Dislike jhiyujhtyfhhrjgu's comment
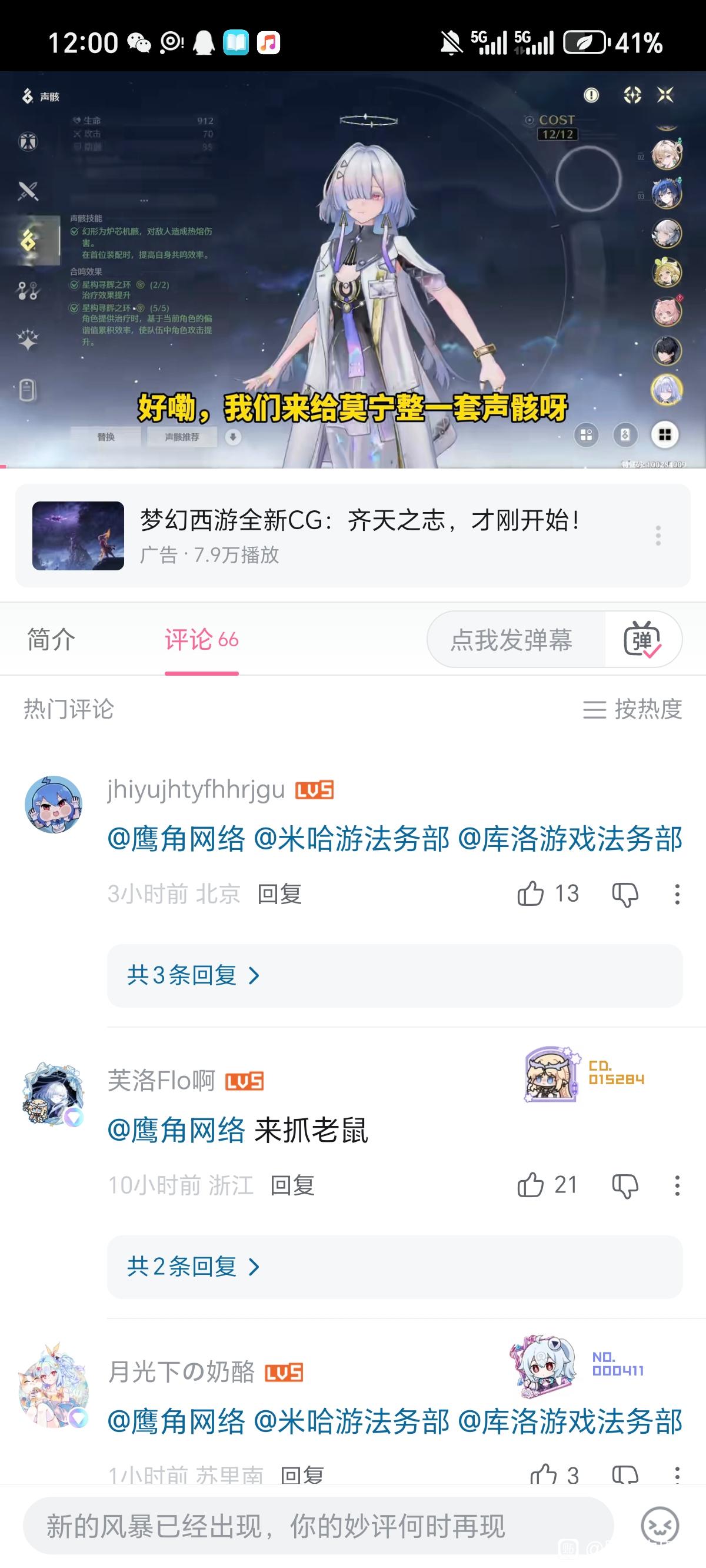 tap(625, 894)
